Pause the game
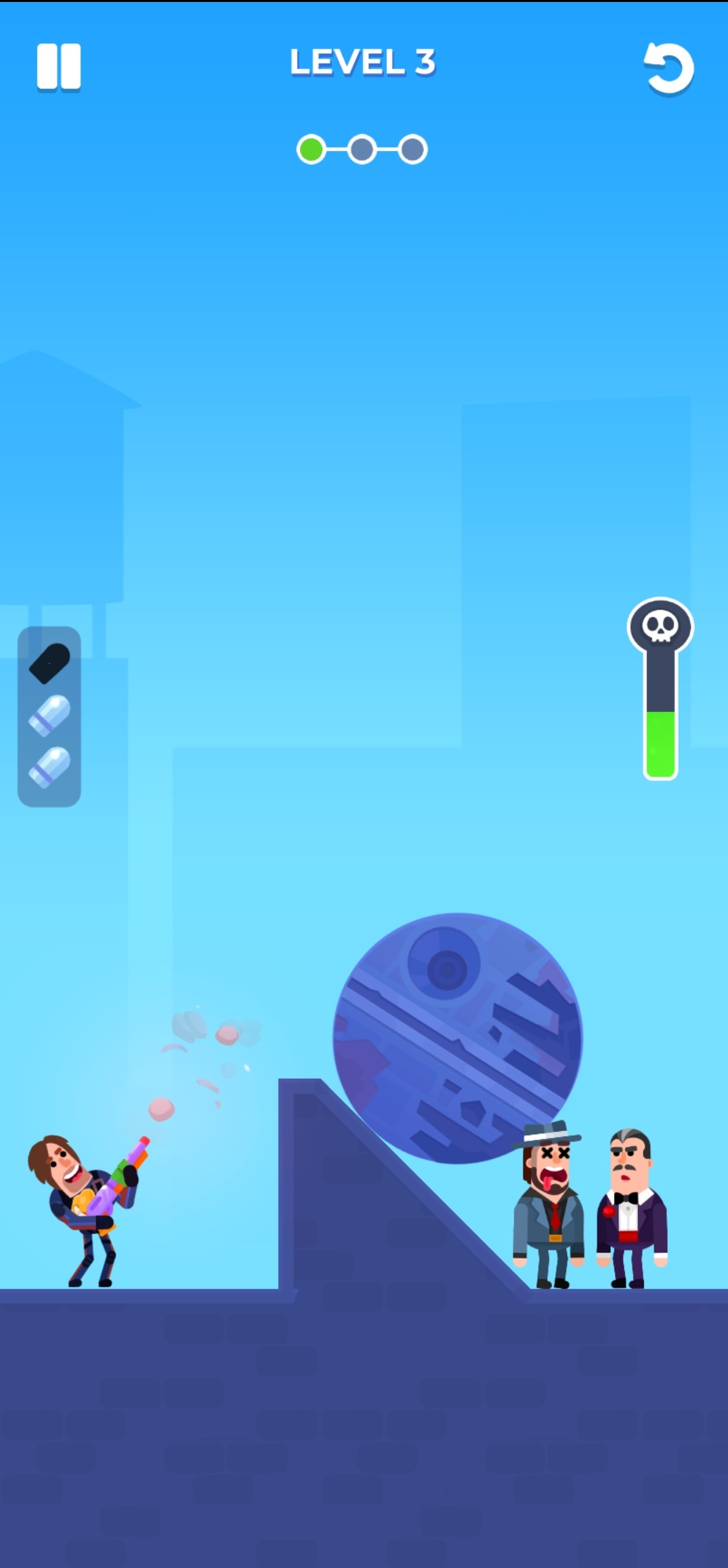 58,66
